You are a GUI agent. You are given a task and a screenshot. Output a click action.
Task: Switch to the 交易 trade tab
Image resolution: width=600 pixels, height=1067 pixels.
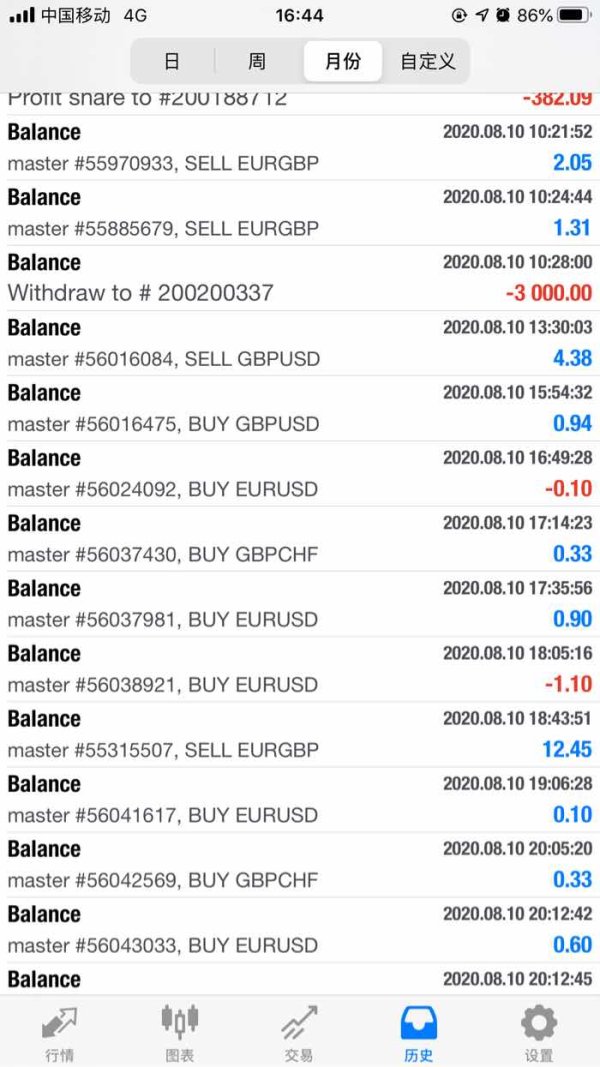pyautogui.click(x=298, y=1032)
